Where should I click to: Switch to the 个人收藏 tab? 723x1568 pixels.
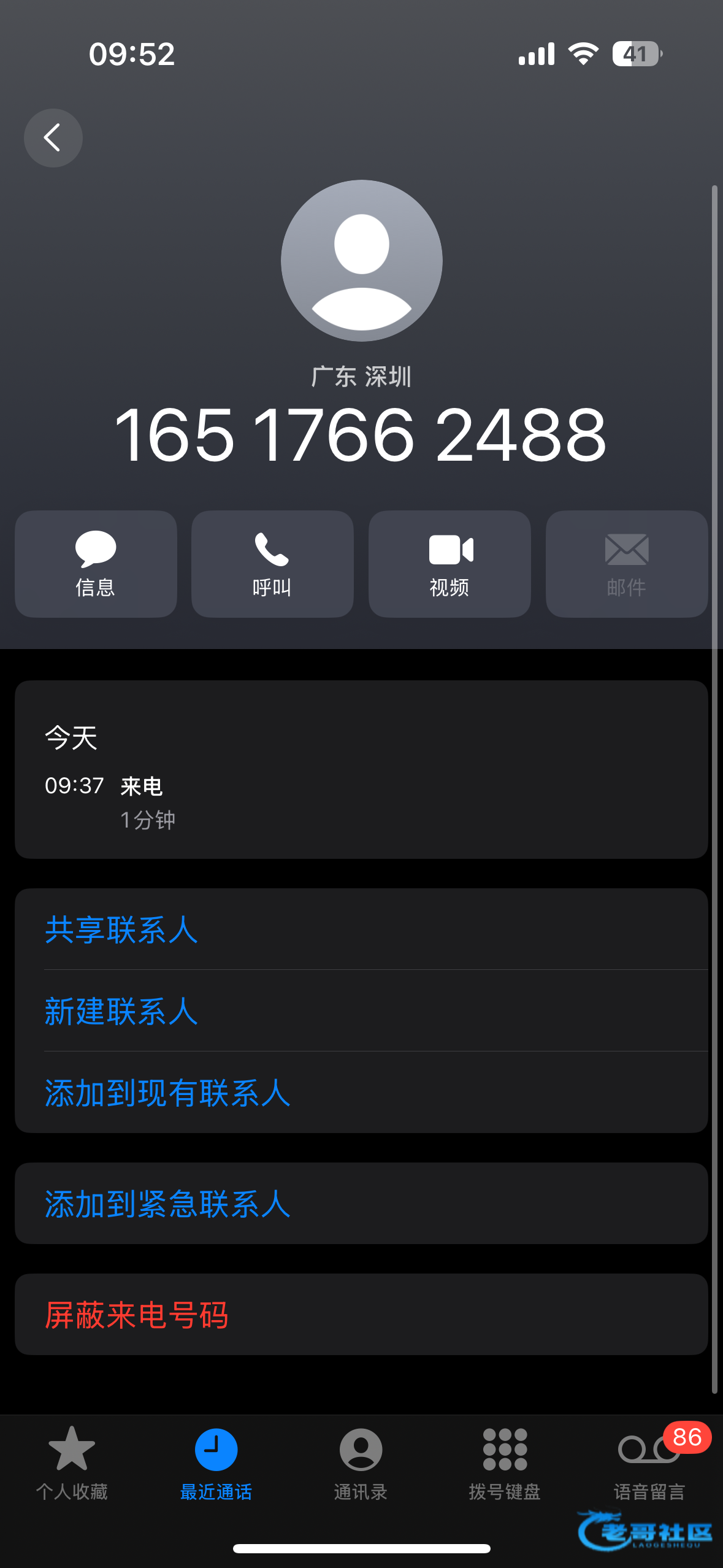coord(72,1462)
